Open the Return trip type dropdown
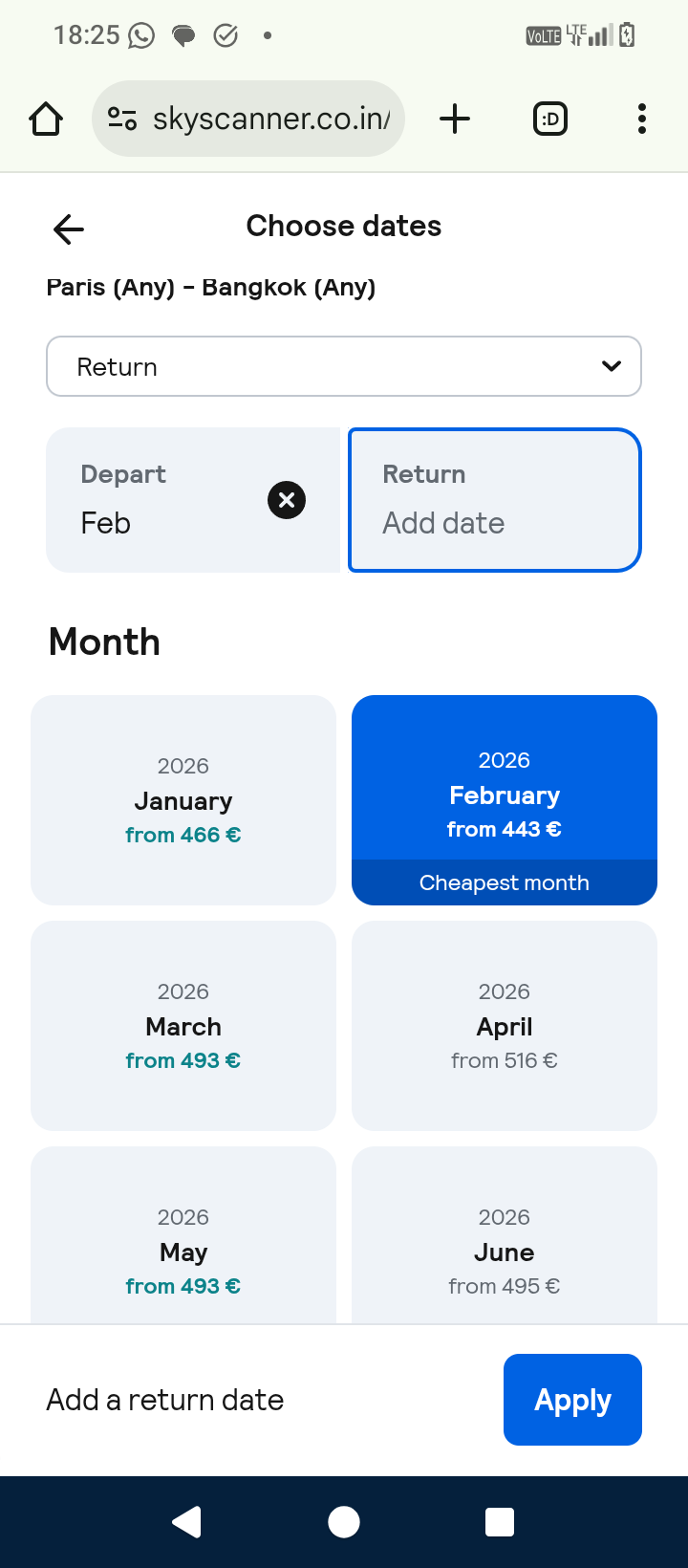 344,366
